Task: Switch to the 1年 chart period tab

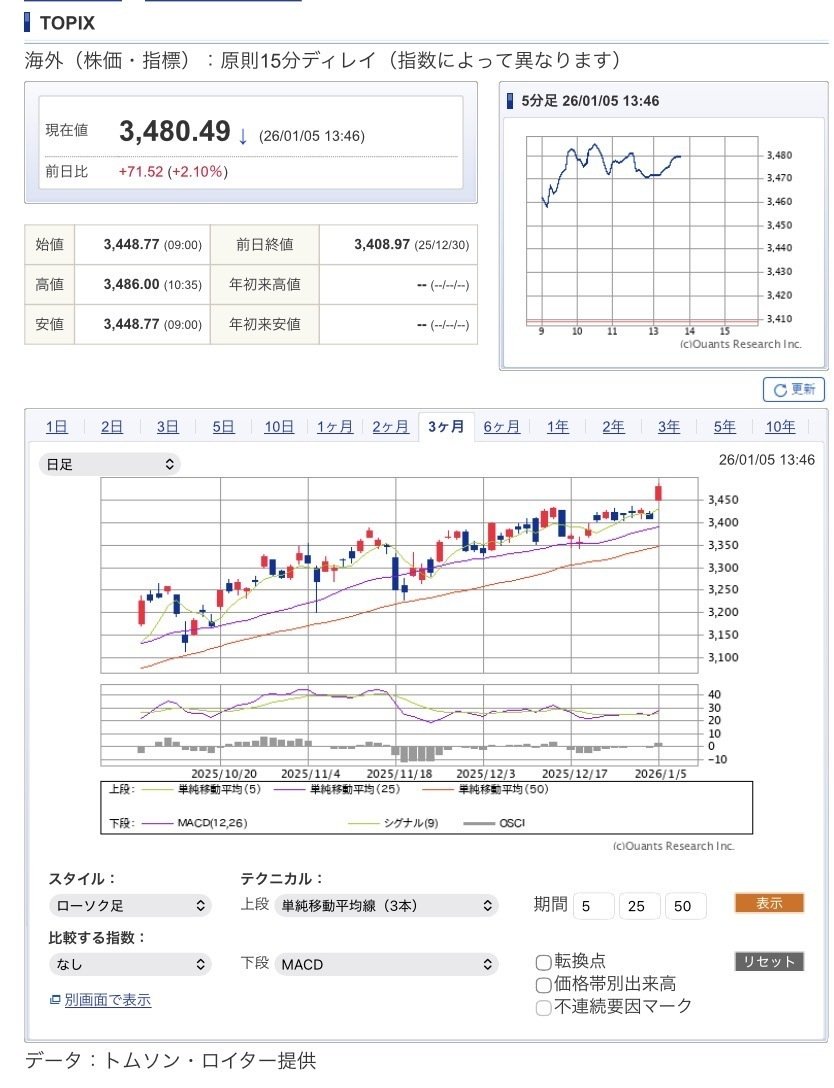Action: pyautogui.click(x=557, y=426)
